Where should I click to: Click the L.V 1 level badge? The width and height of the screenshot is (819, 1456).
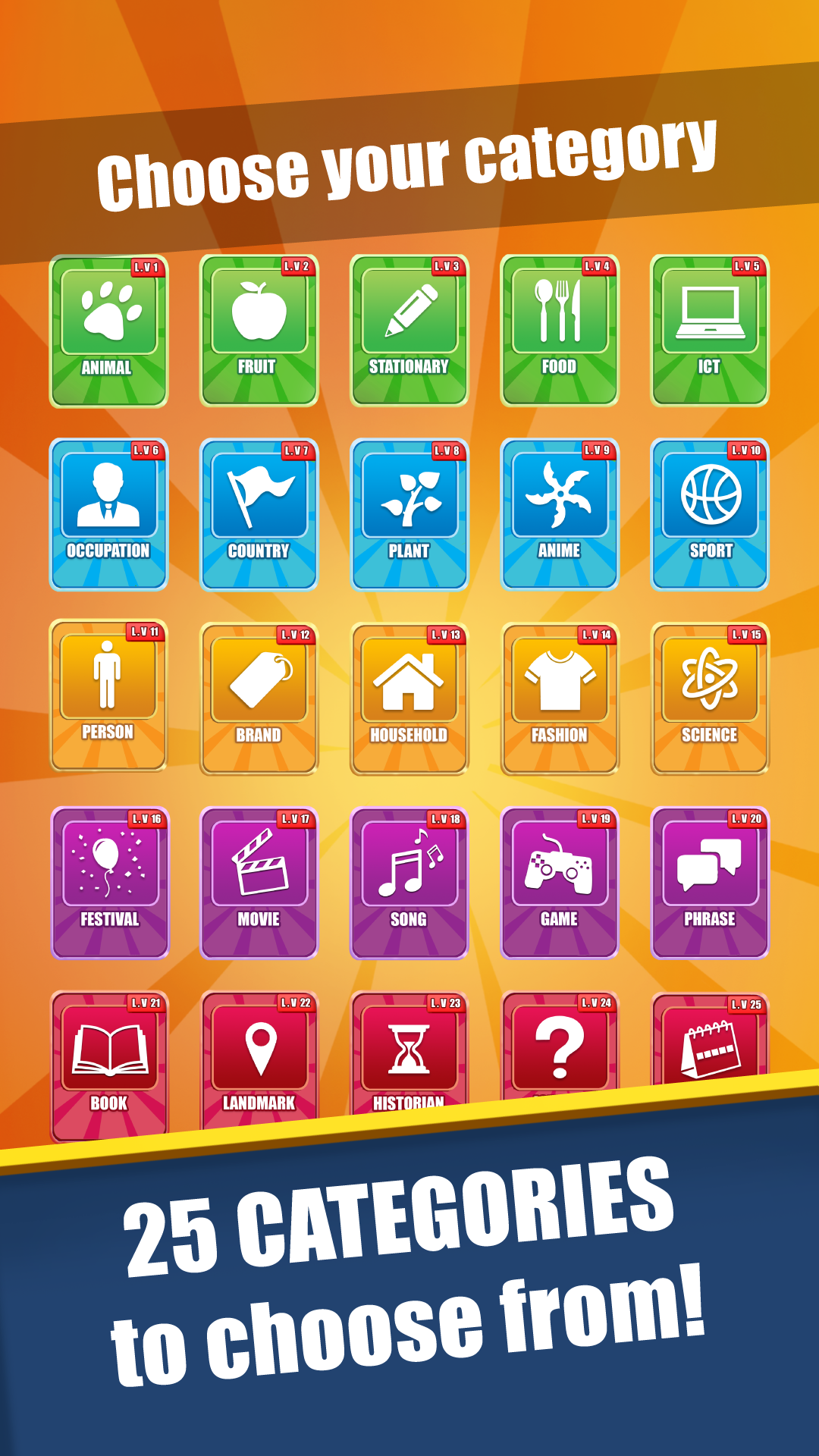pyautogui.click(x=146, y=267)
